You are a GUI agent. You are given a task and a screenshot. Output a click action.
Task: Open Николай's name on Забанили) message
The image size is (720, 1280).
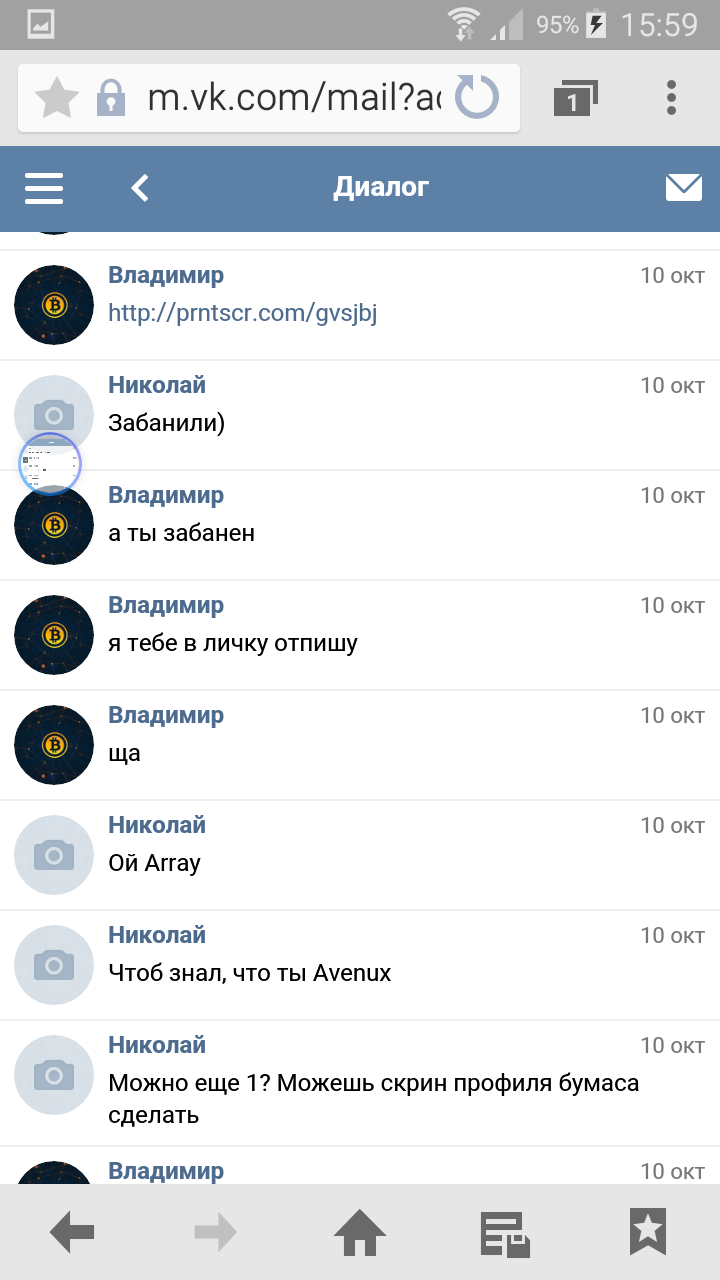(x=157, y=385)
